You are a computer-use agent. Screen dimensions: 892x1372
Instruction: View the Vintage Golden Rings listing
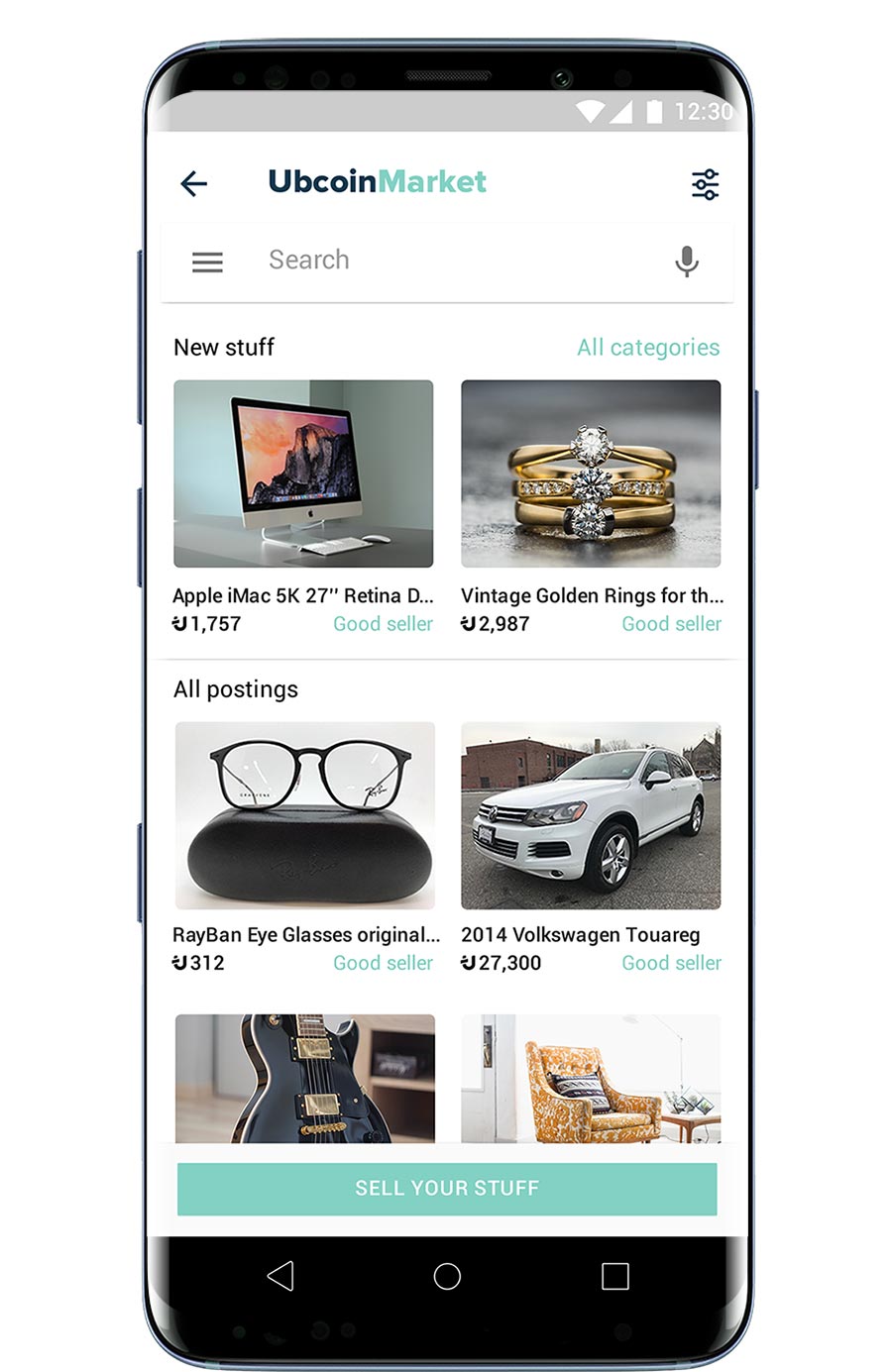[591, 474]
